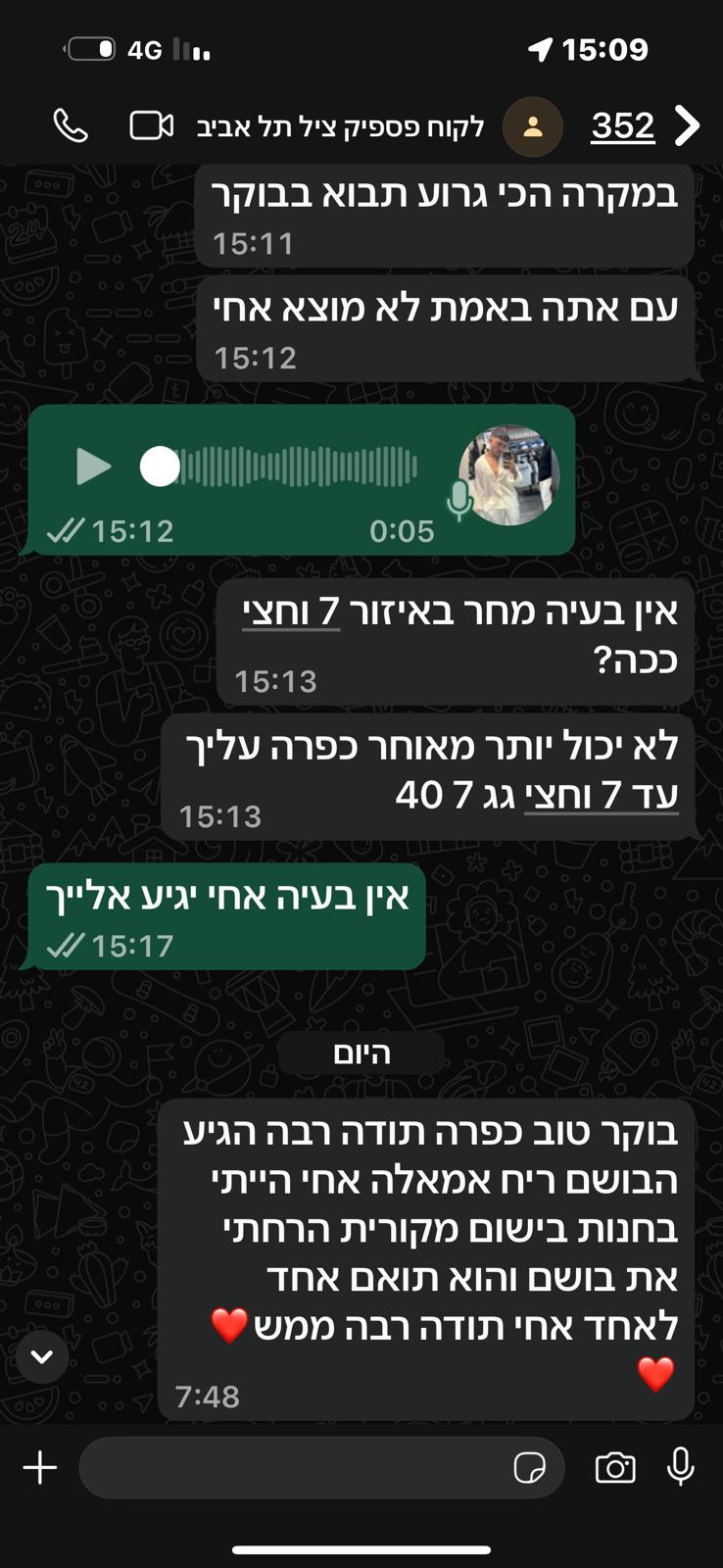Open the attachment plus menu

(40, 1467)
